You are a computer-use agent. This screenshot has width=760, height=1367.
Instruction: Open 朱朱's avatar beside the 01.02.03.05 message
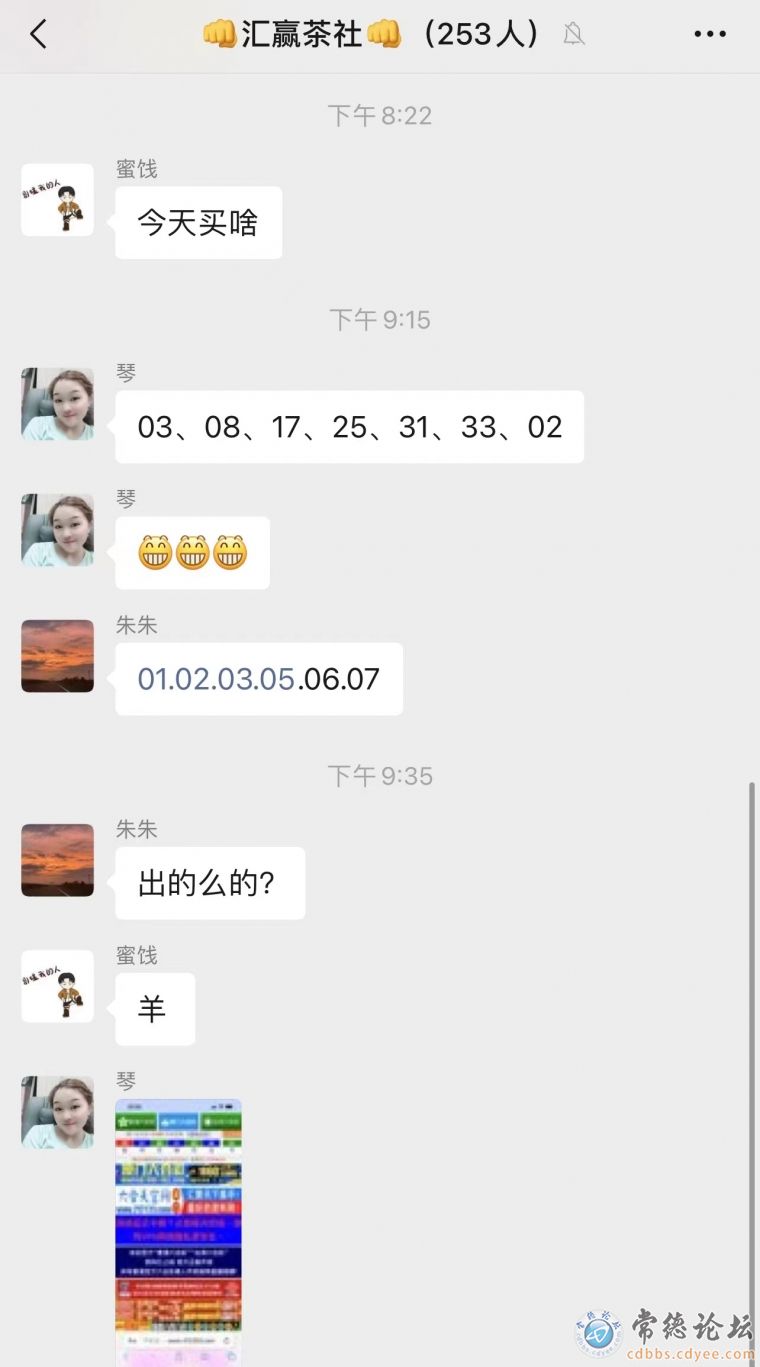[x=57, y=656]
